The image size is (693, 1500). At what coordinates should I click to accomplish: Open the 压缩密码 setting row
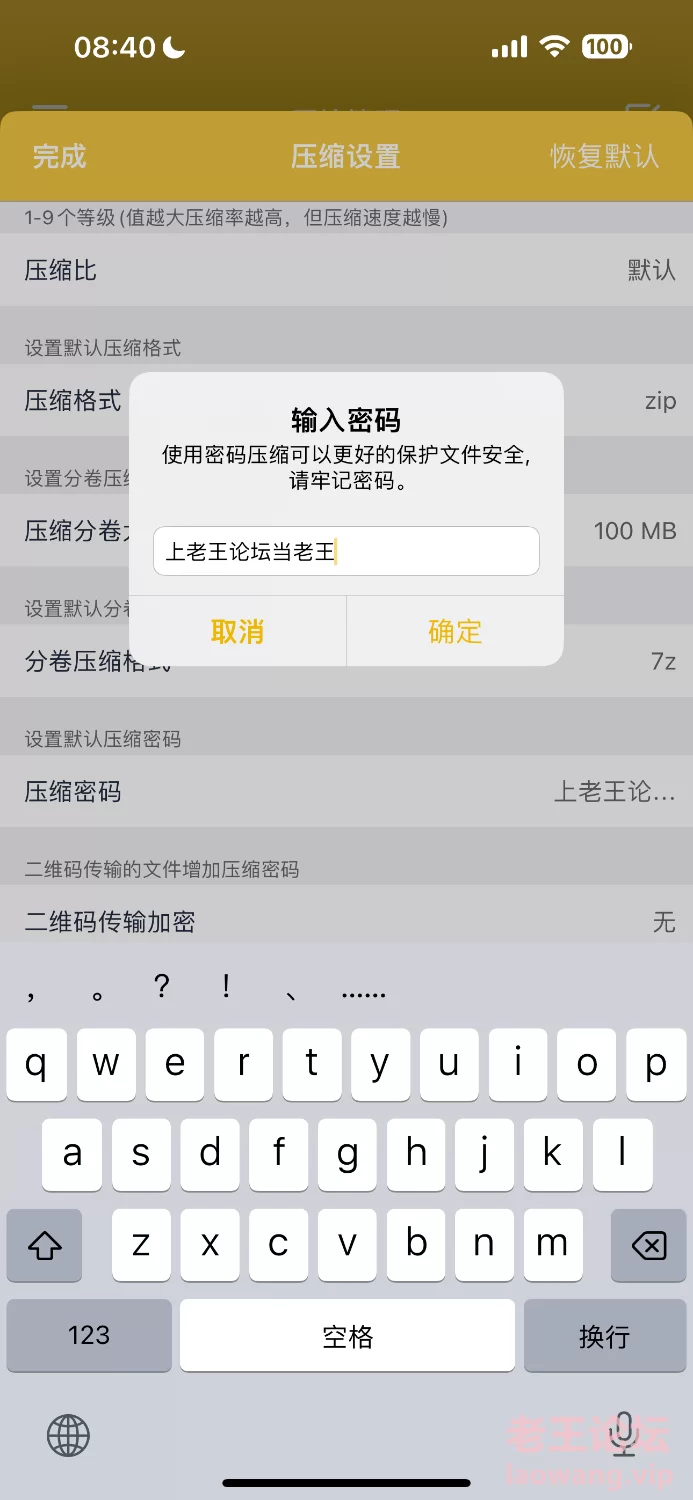tap(346, 792)
